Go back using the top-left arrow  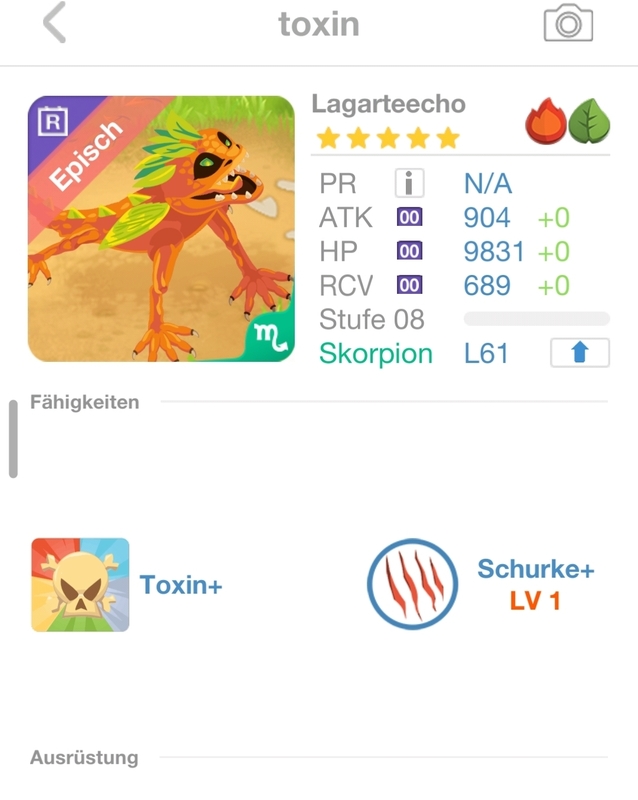point(55,23)
